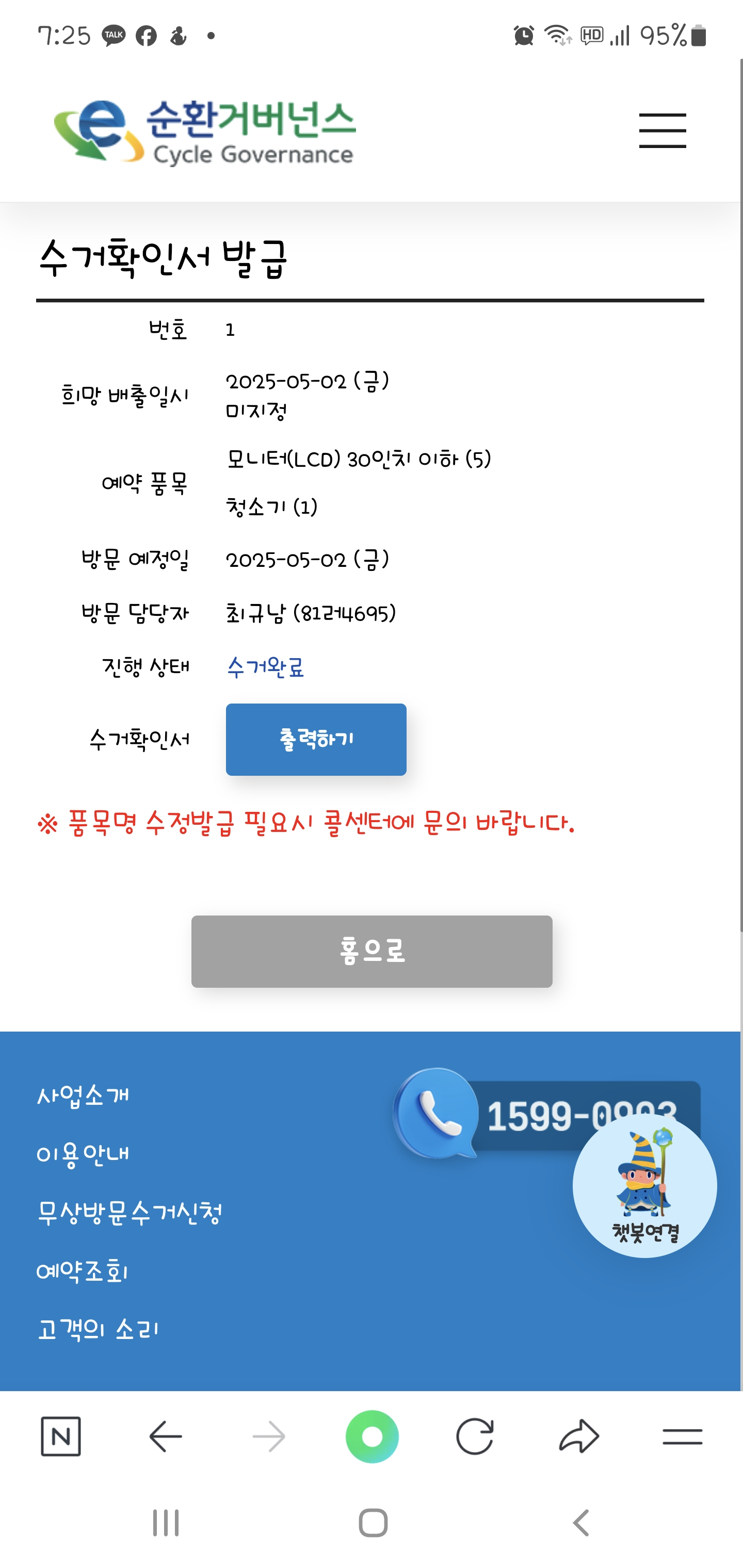This screenshot has height=1568, width=743.
Task: Open recent apps from system bar
Action: [x=166, y=1523]
